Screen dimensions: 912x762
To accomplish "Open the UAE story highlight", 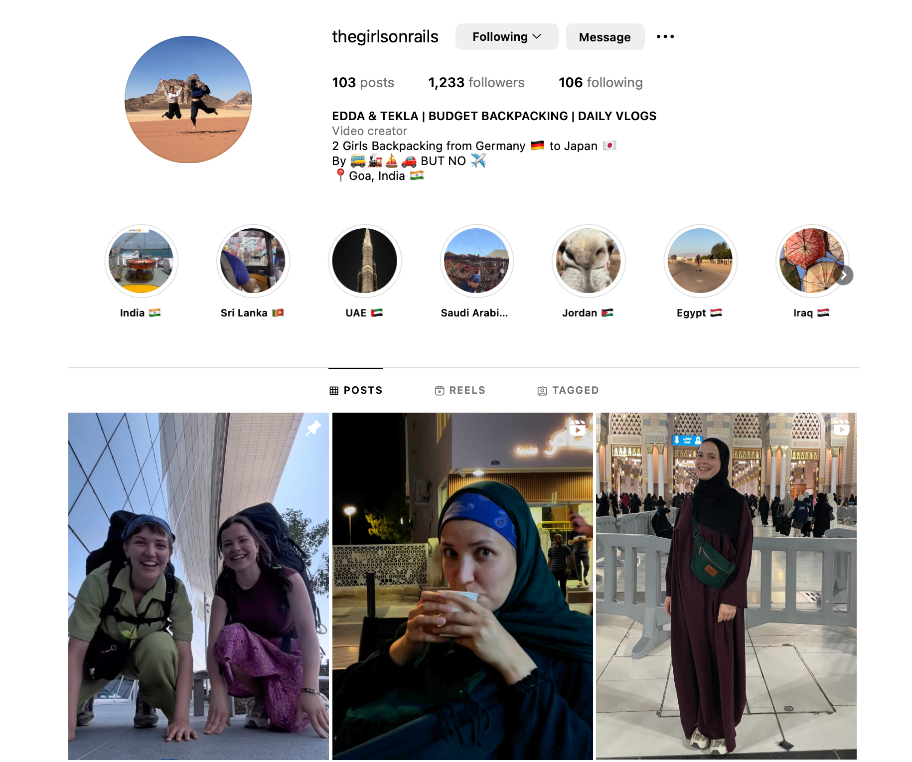I will [365, 261].
